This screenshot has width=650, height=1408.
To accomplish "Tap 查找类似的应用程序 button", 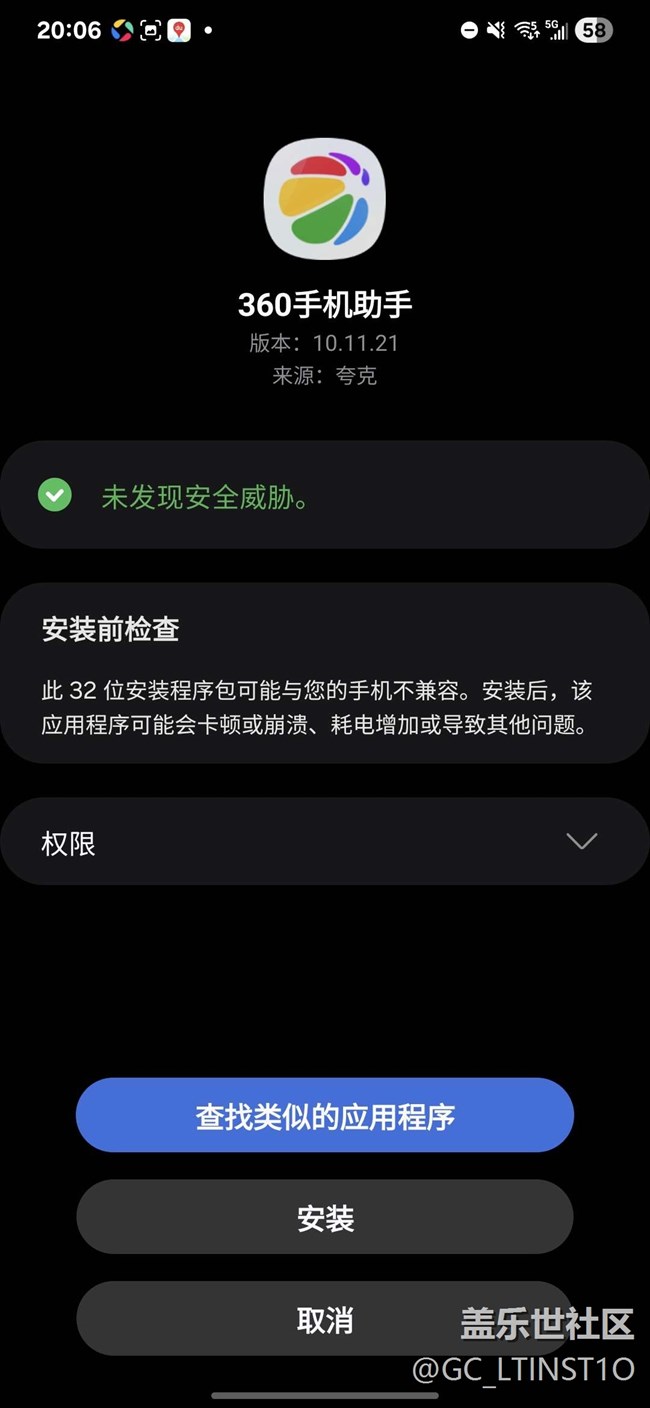I will point(325,1115).
